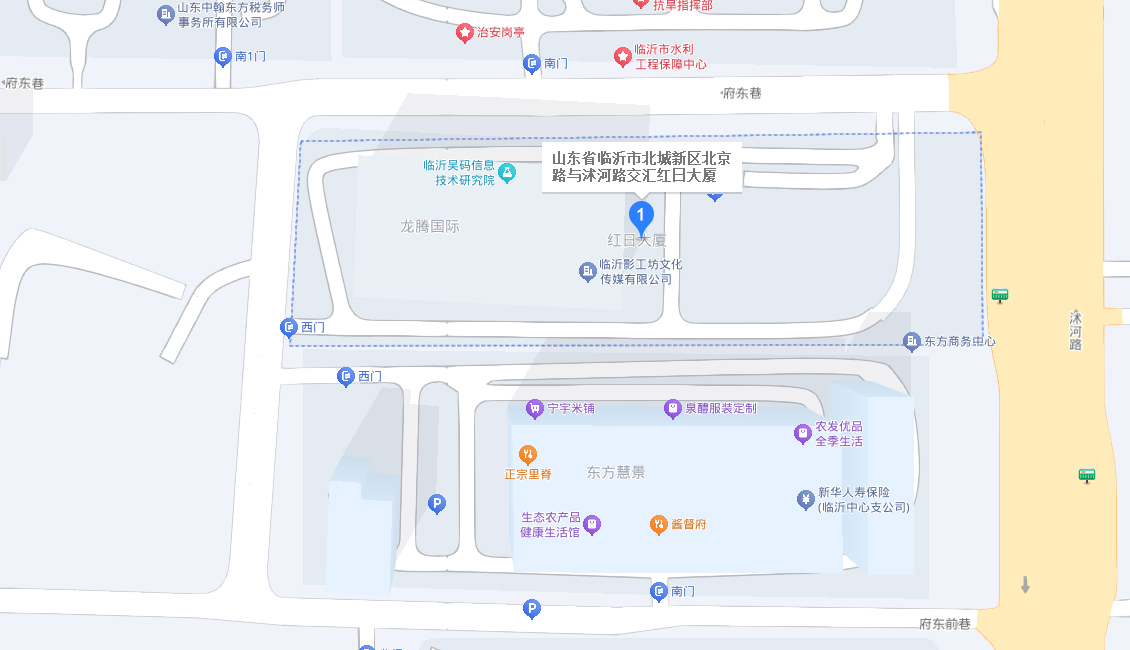
Task: Select the 南门 gate marker below 东方慧景
Action: (659, 592)
